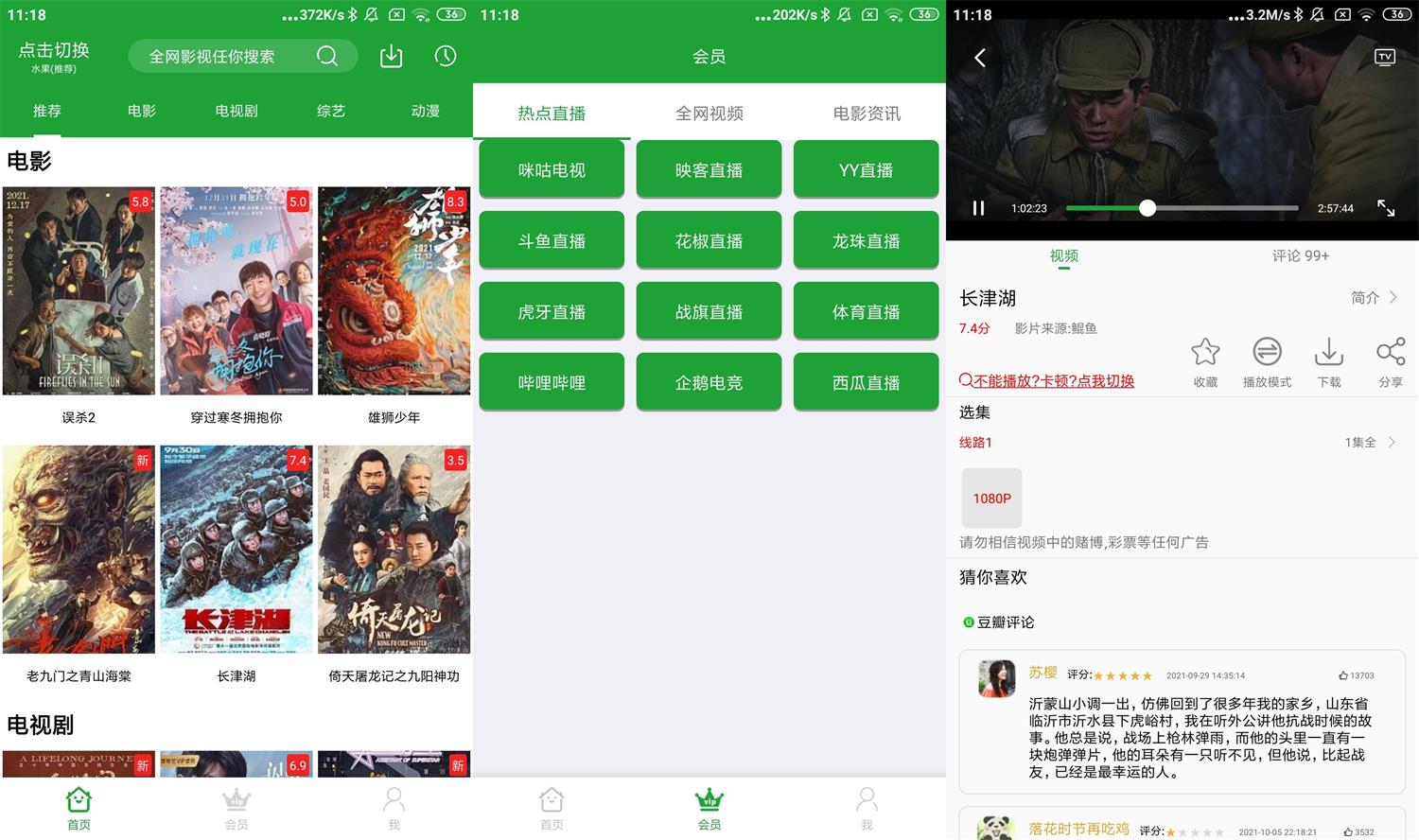Select the 1080P episode button
Viewport: 1419px width, 840px height.
coord(991,498)
